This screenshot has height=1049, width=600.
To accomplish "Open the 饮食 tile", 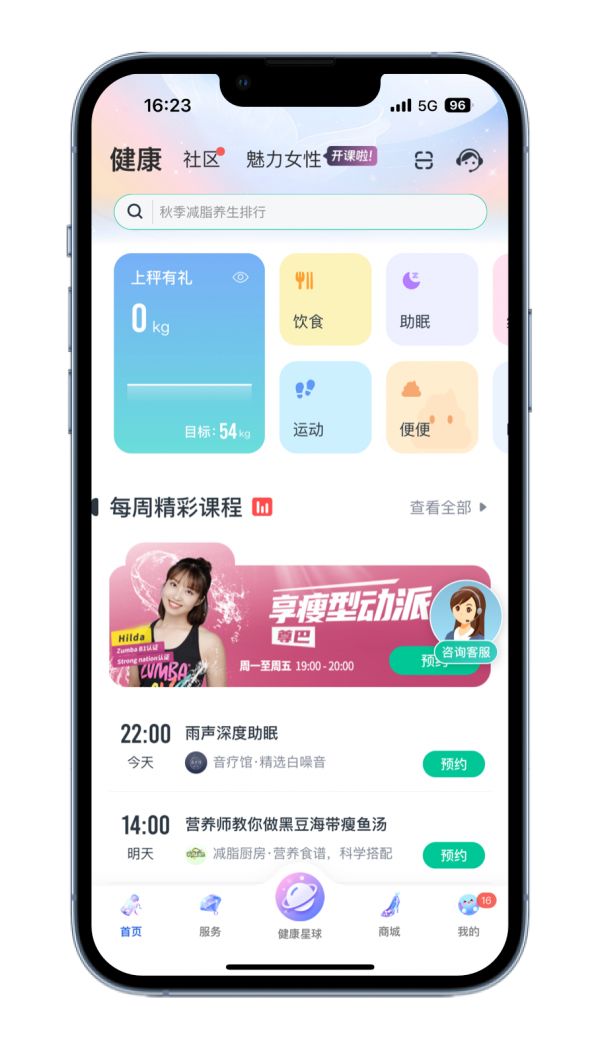I will point(325,299).
